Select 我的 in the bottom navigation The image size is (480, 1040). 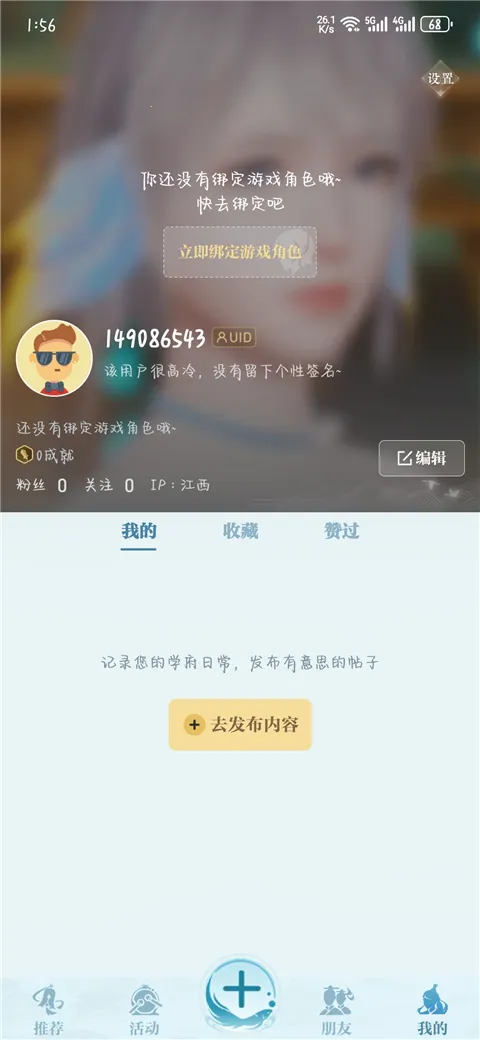click(432, 1011)
